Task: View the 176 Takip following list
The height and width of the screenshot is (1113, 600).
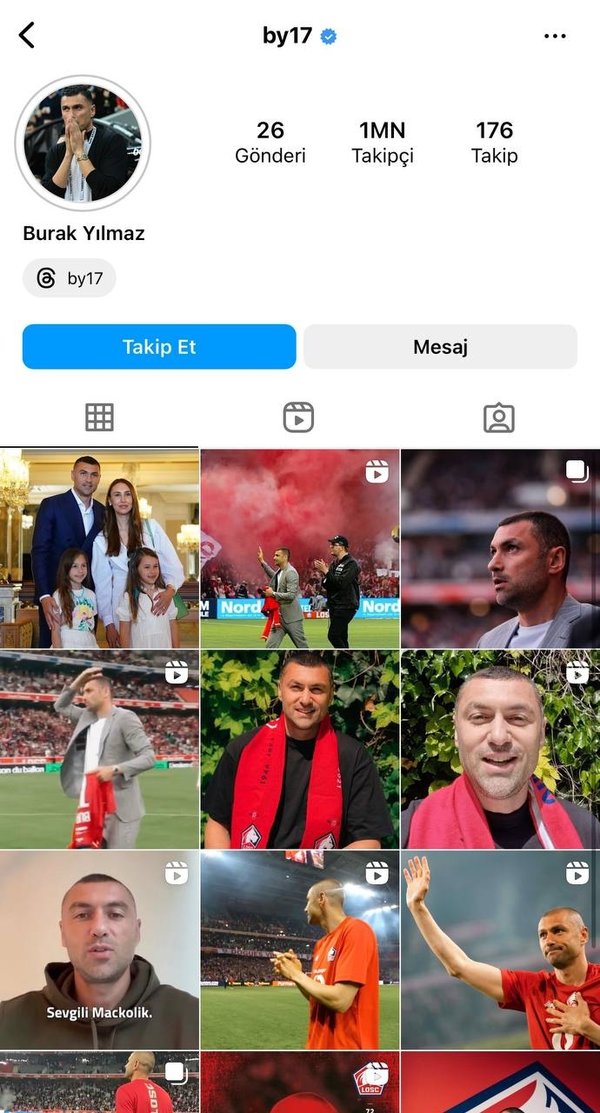Action: [x=494, y=142]
